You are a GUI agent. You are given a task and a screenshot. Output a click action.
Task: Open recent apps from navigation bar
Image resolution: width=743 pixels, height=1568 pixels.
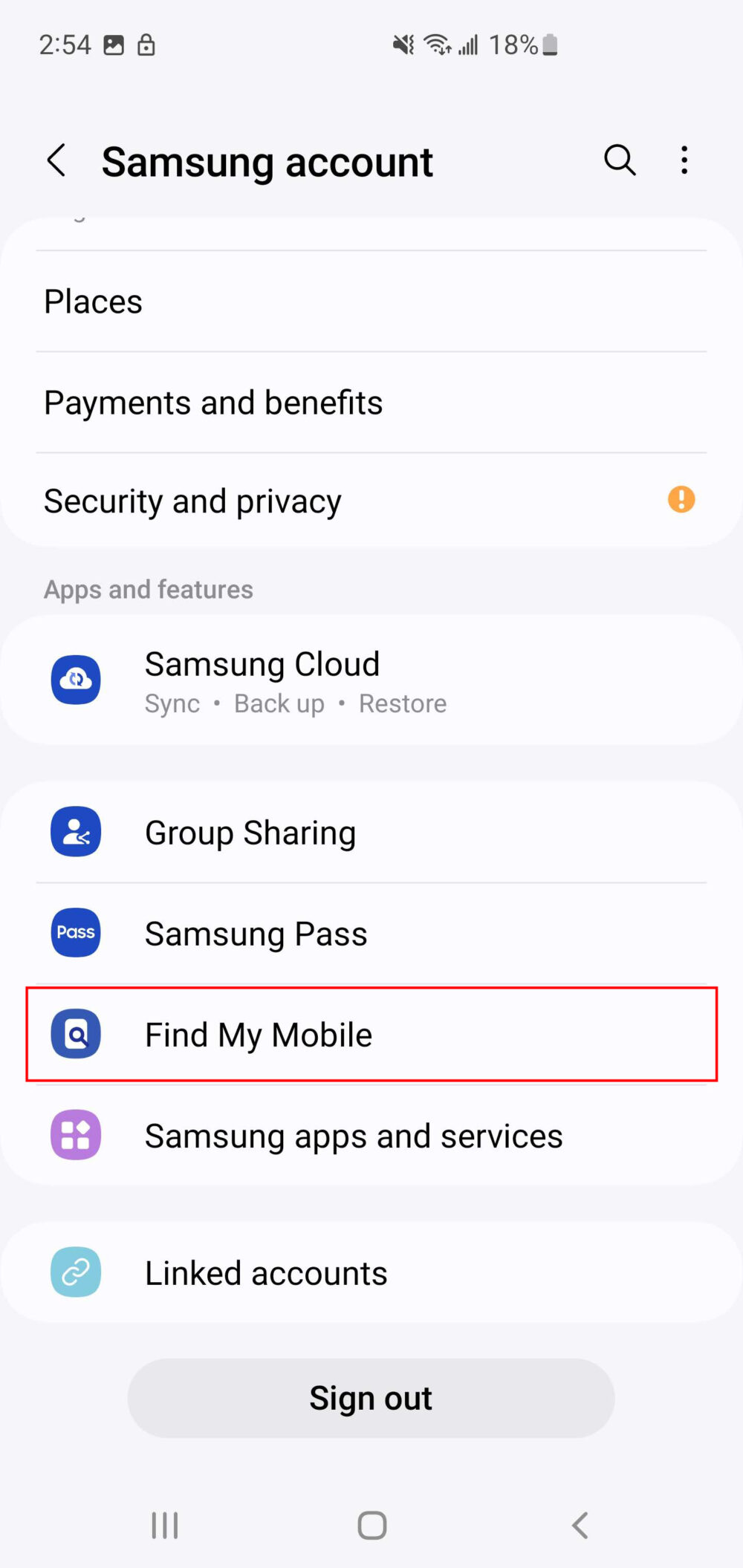click(x=164, y=1526)
